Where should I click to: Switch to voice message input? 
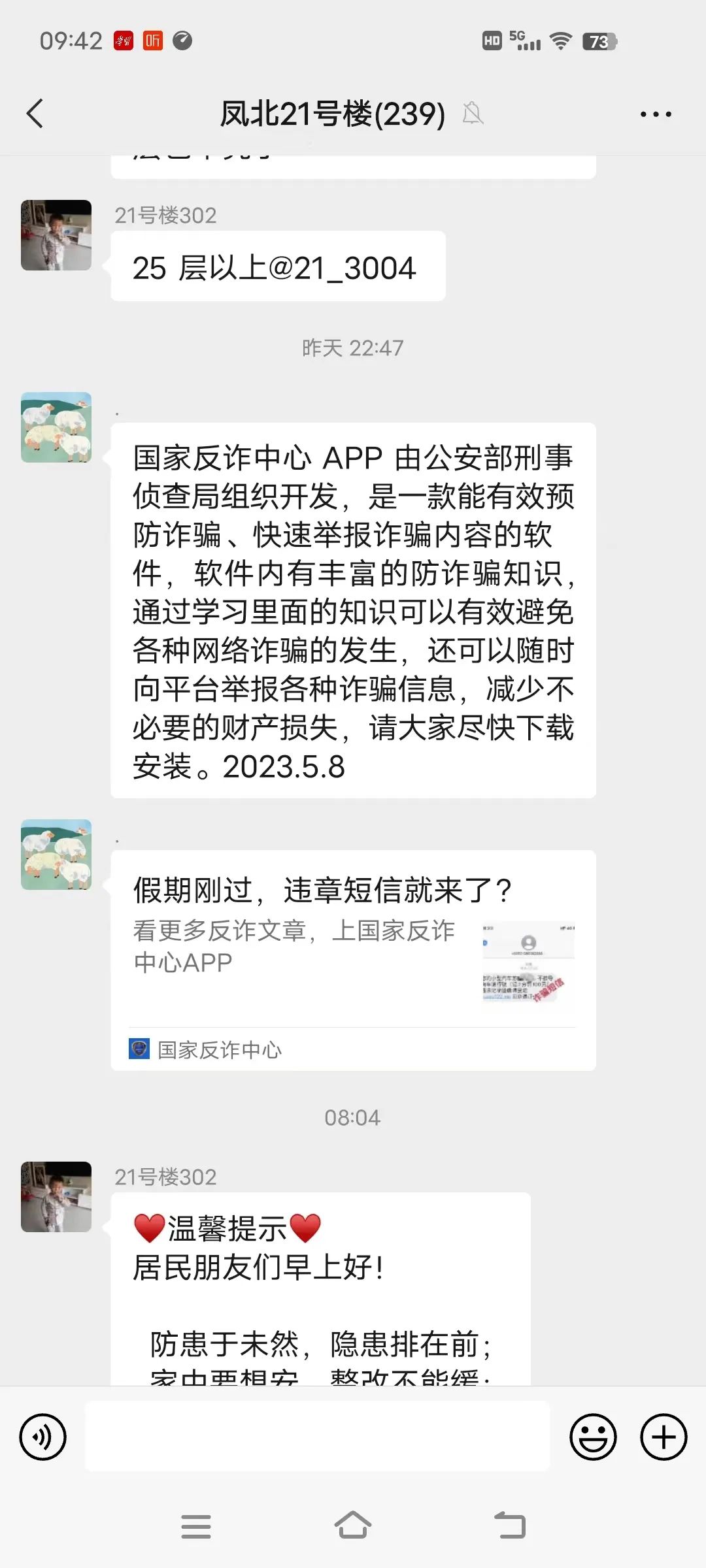click(x=43, y=1437)
